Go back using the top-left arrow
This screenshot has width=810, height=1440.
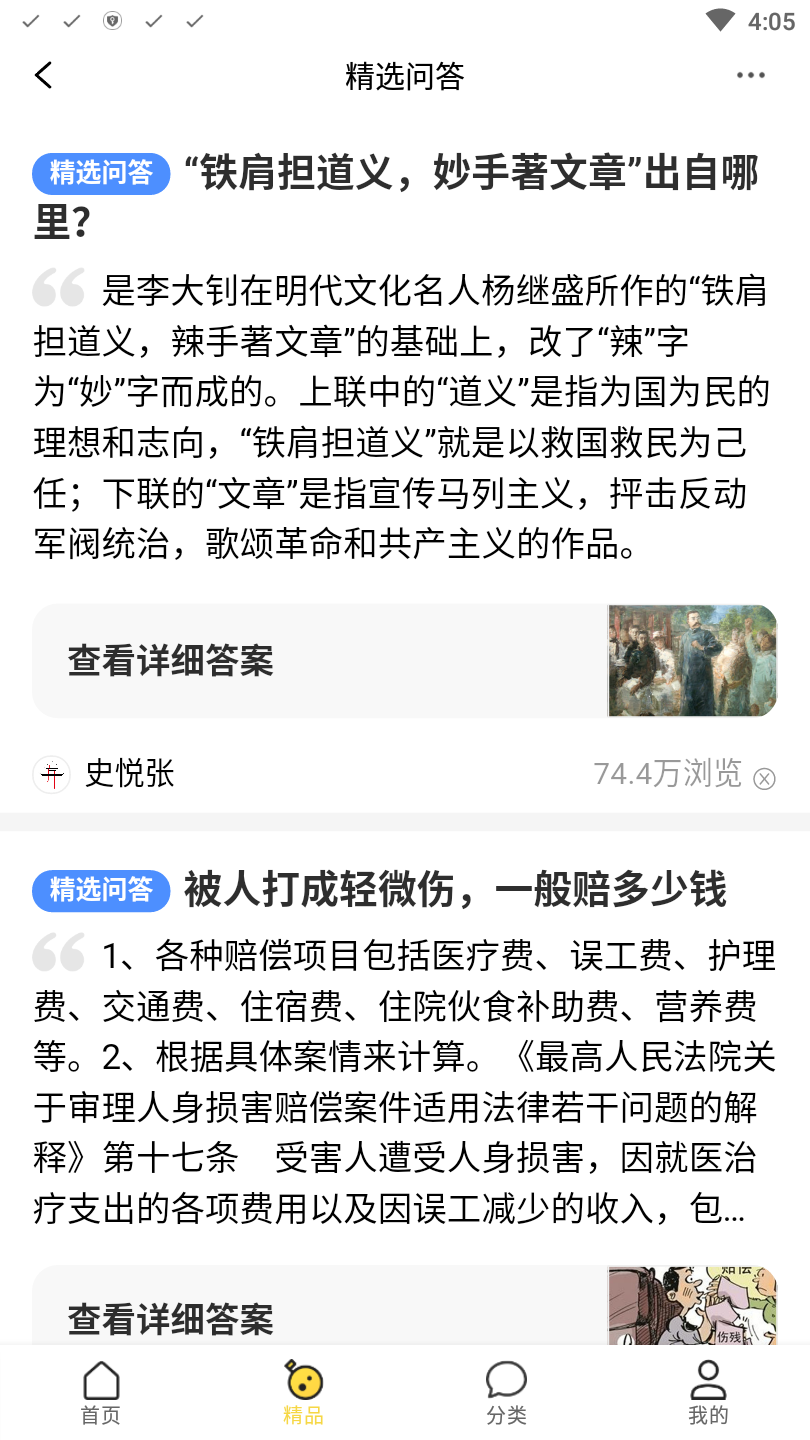point(44,76)
